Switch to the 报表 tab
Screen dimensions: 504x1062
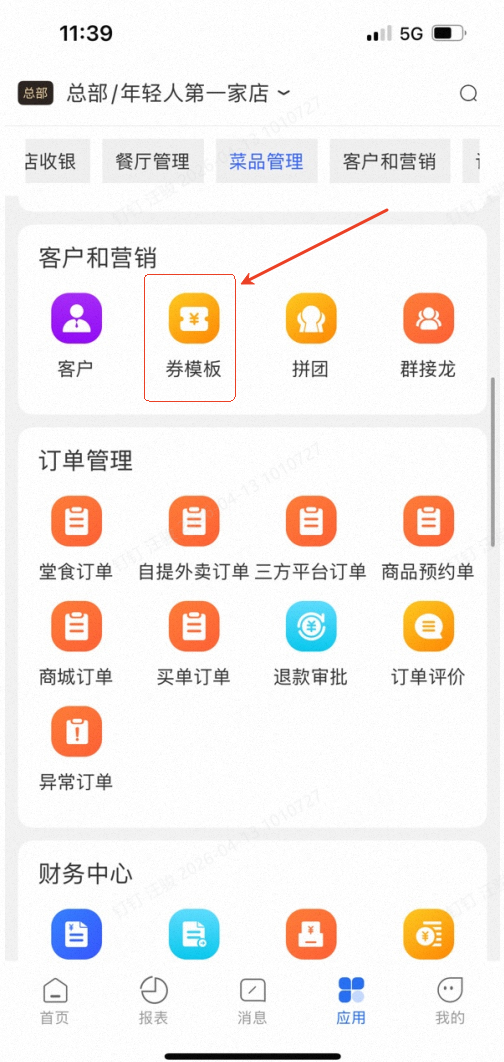click(154, 1001)
